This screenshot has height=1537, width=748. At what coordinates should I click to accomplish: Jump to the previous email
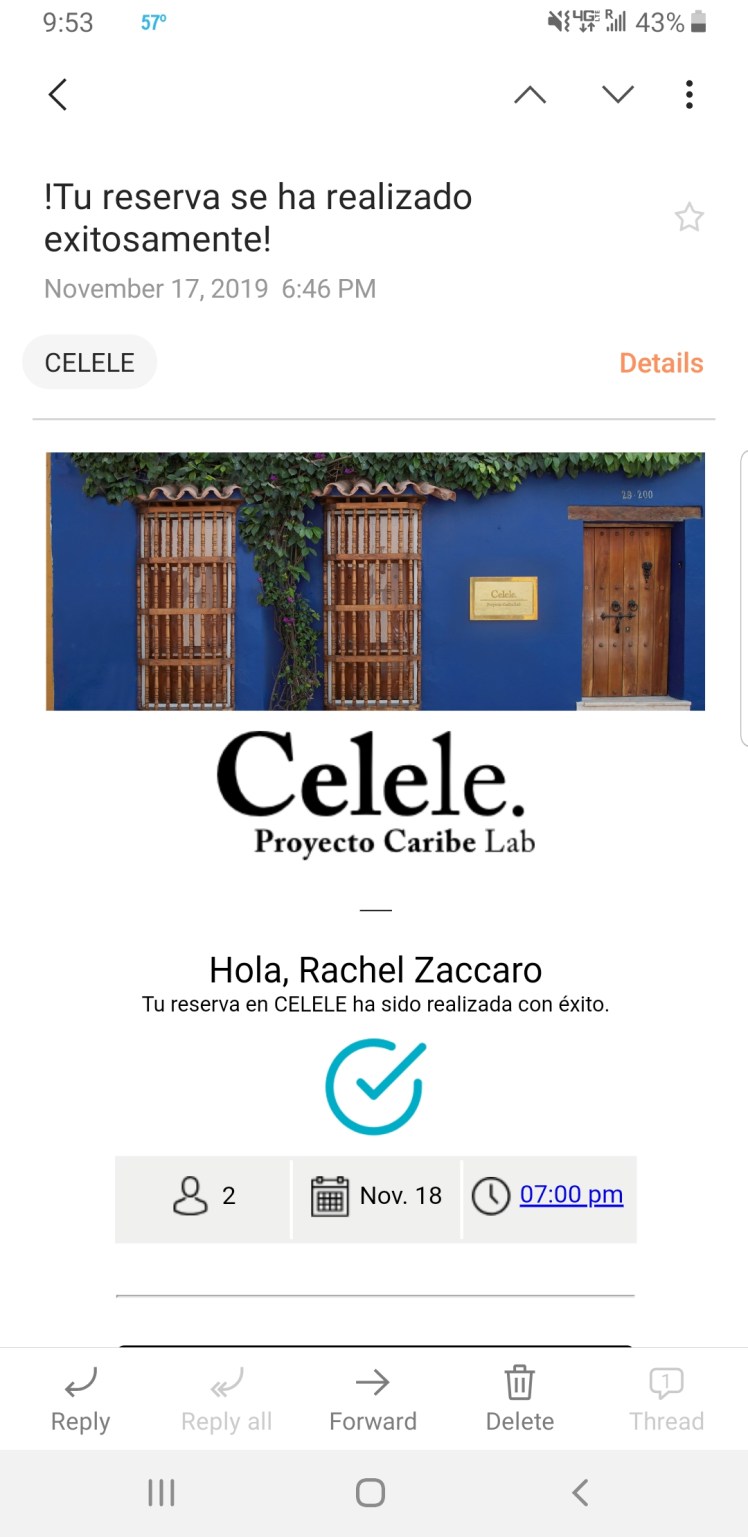pos(530,95)
